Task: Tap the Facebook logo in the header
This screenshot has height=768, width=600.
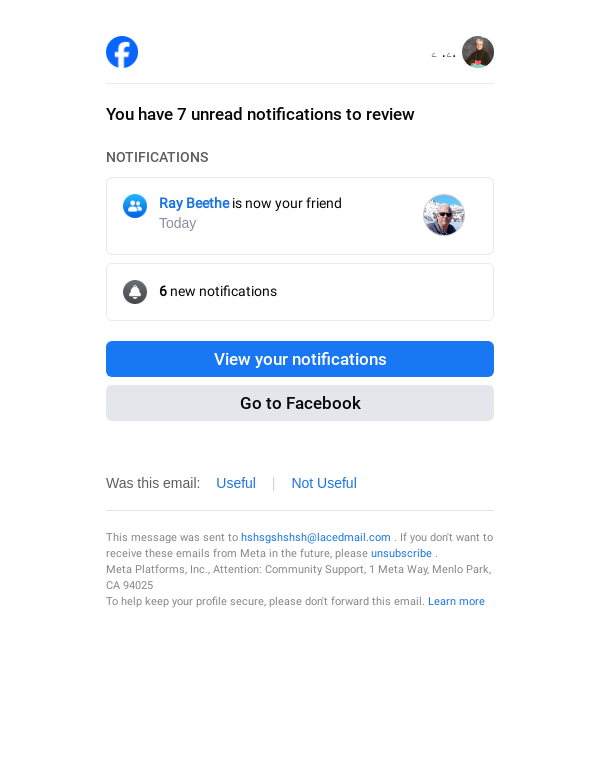Action: (122, 52)
